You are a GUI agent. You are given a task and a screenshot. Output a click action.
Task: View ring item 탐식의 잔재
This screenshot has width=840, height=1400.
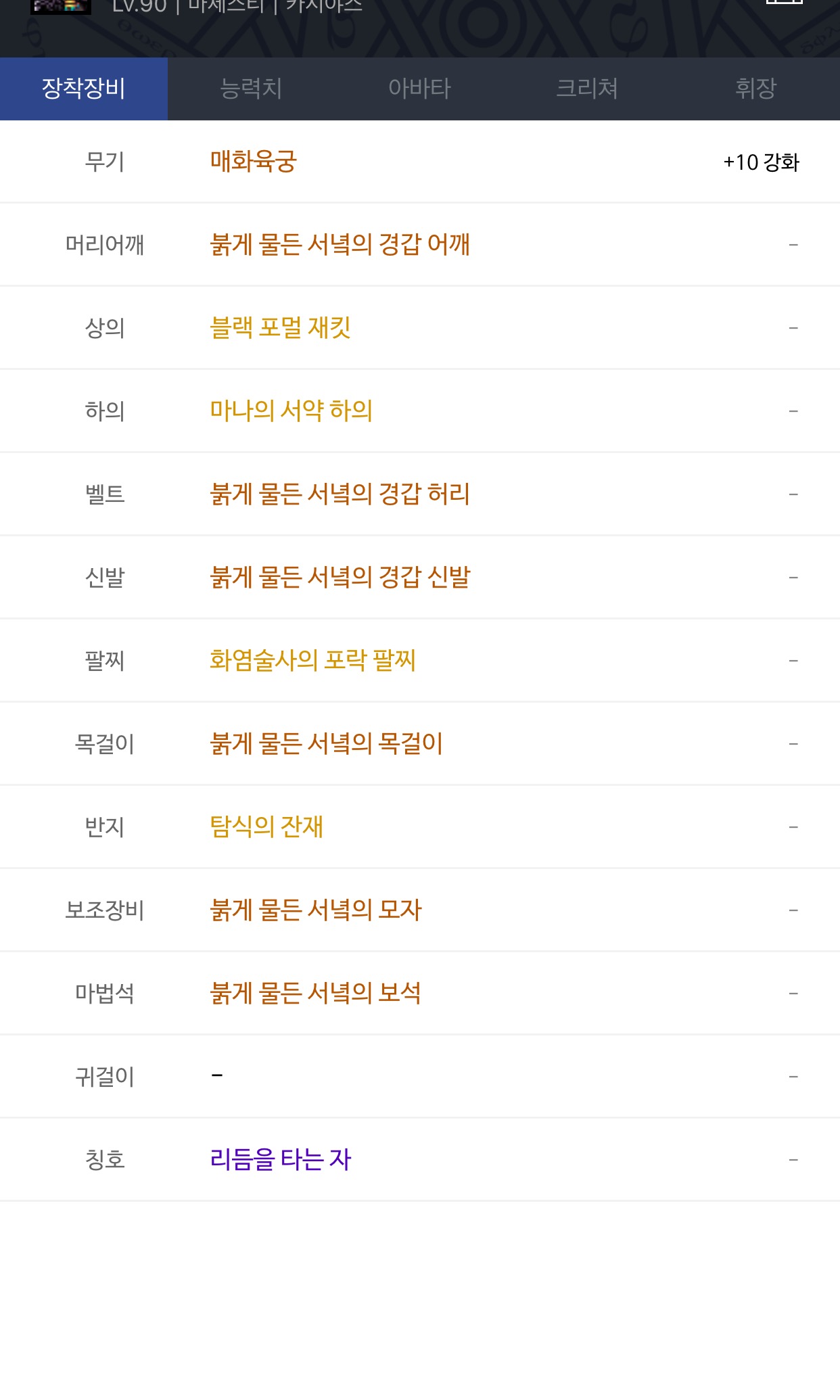coord(266,826)
